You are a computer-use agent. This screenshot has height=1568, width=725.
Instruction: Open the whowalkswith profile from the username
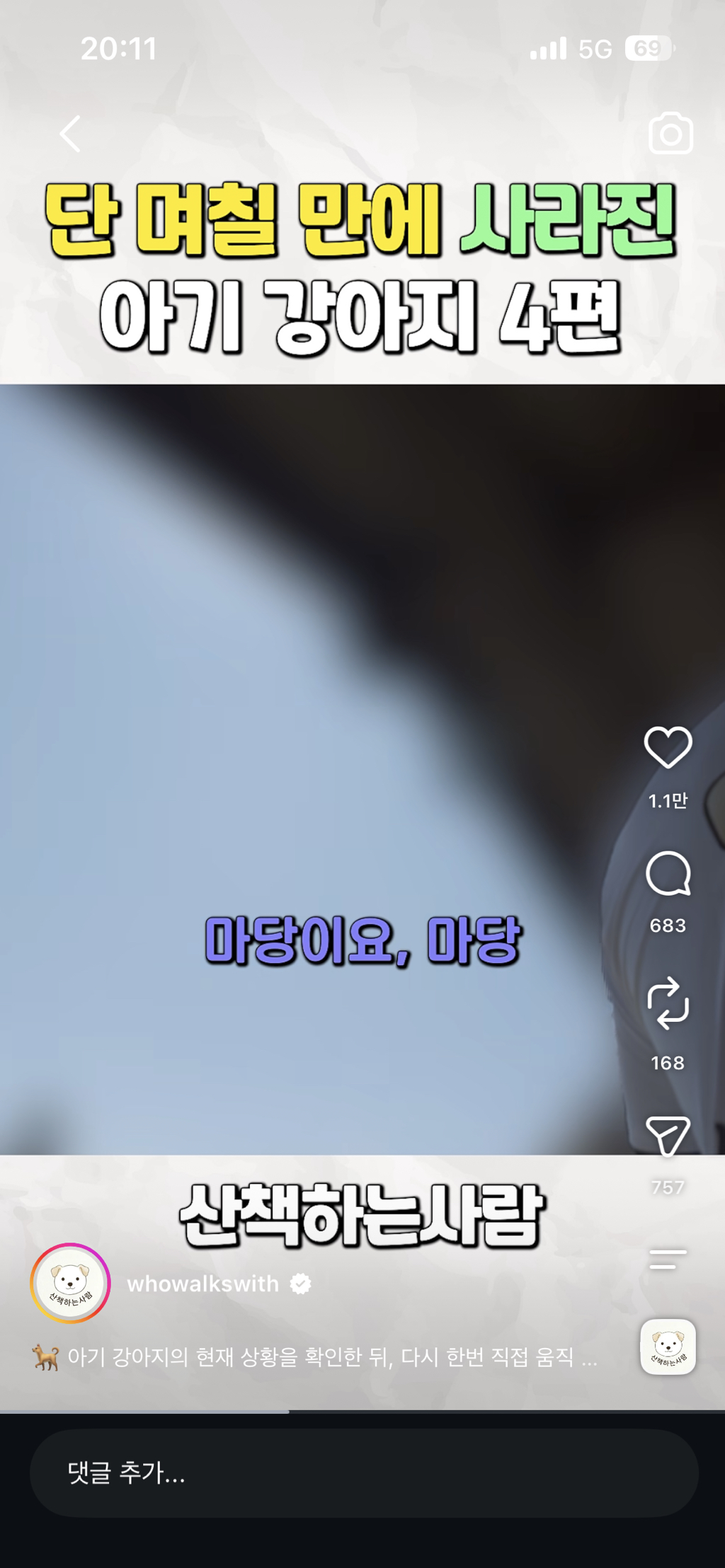coord(202,1284)
